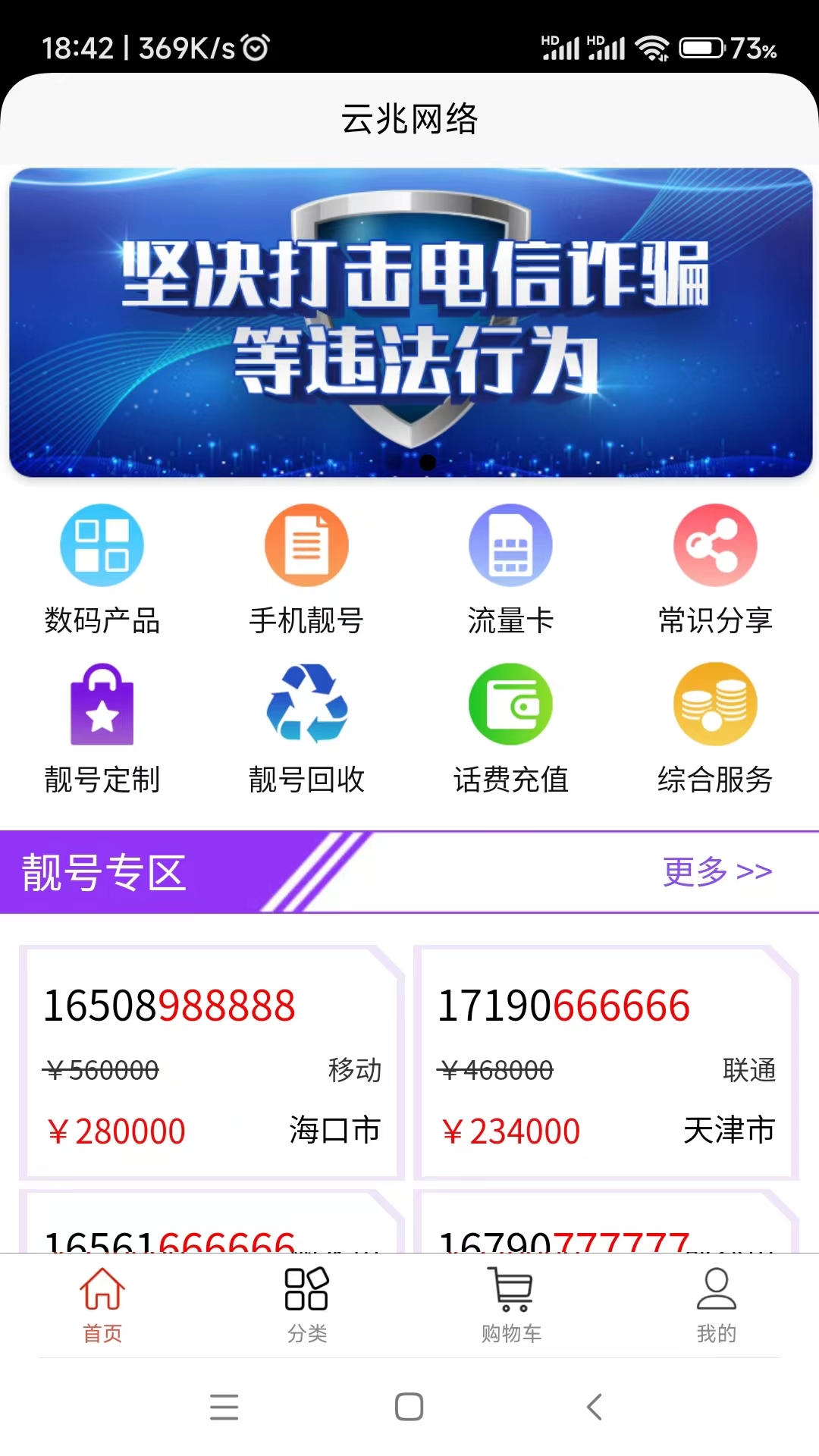Screen dimensions: 819x1456
Task: Open the 手机靓号 category
Action: coord(306,569)
